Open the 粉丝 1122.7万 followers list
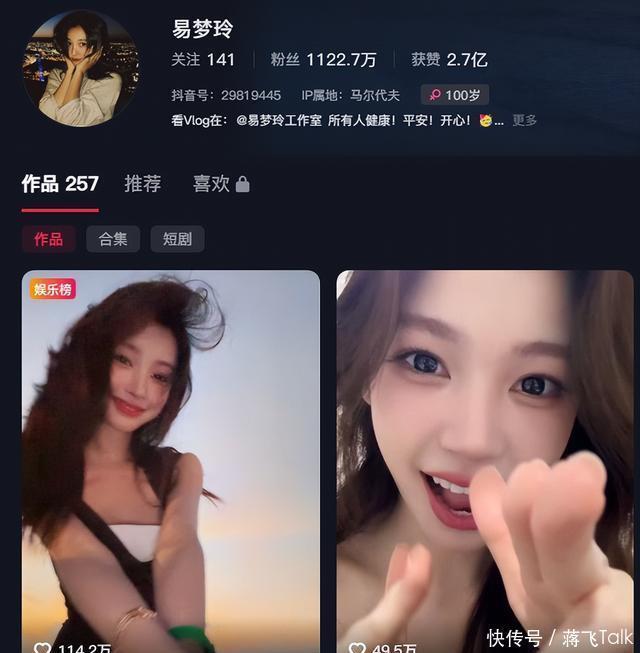This screenshot has width=640, height=653. pos(323,60)
